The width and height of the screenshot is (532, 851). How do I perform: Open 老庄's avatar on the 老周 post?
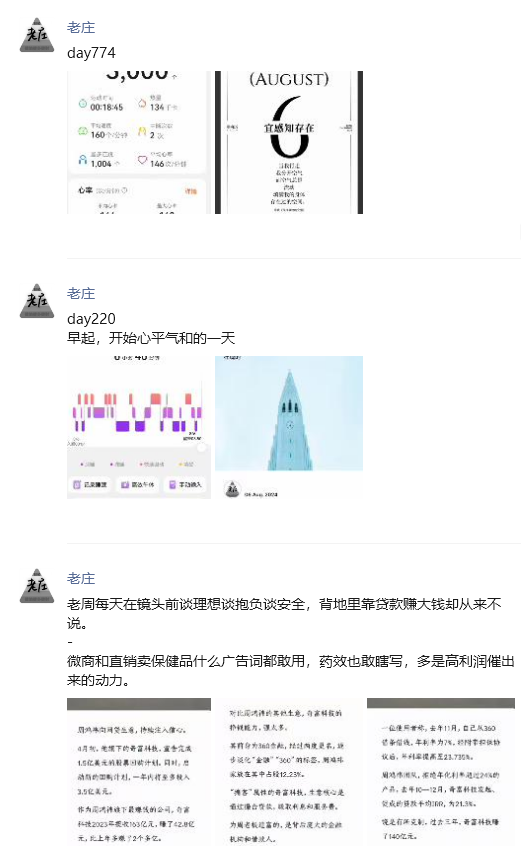click(x=37, y=586)
